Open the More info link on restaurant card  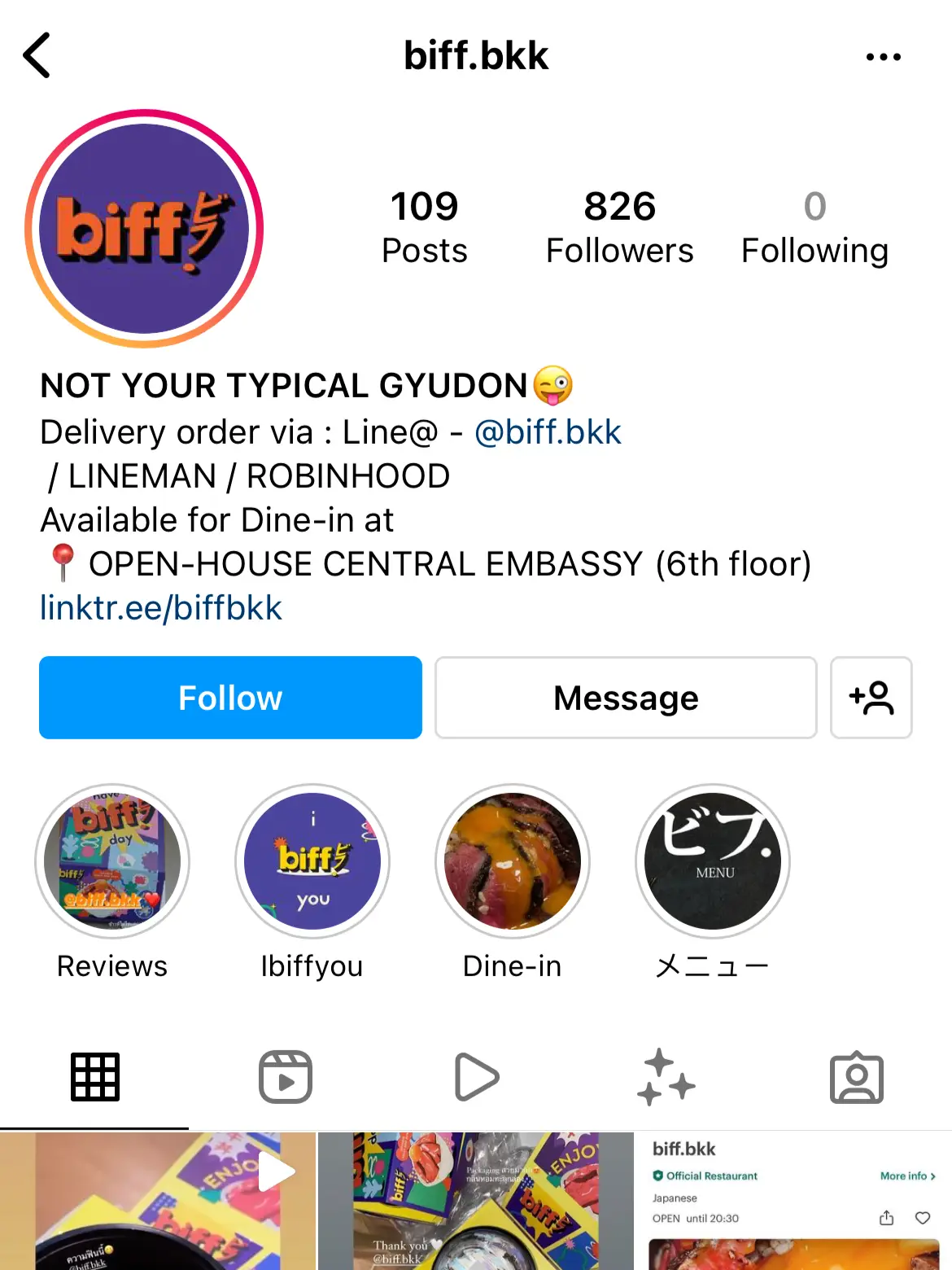(906, 1176)
